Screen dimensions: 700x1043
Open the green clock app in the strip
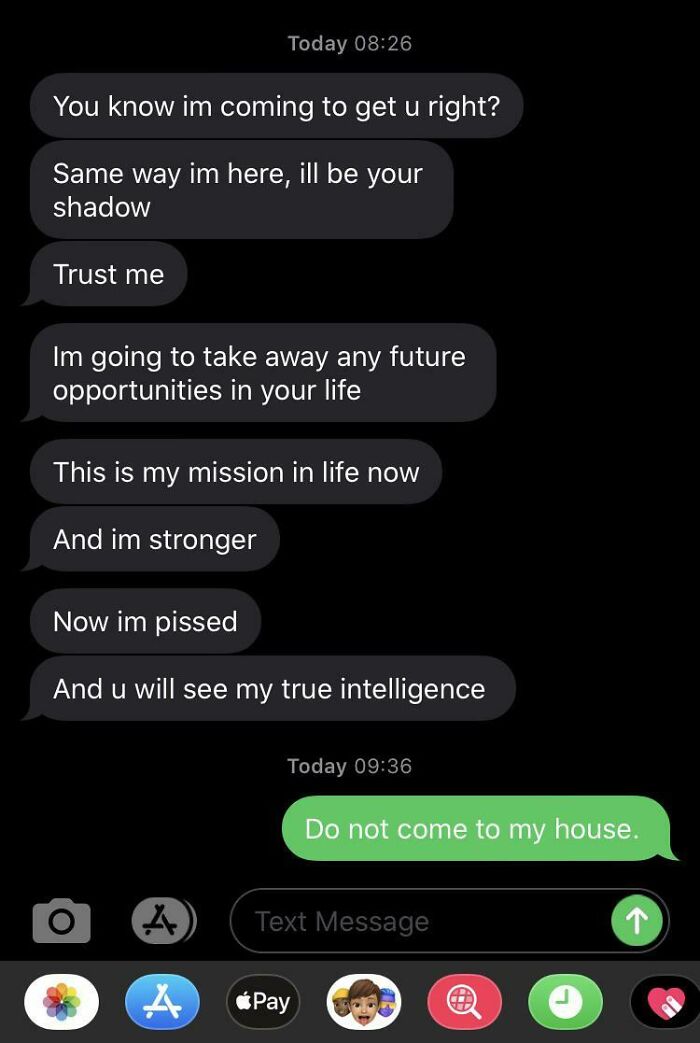(565, 1002)
